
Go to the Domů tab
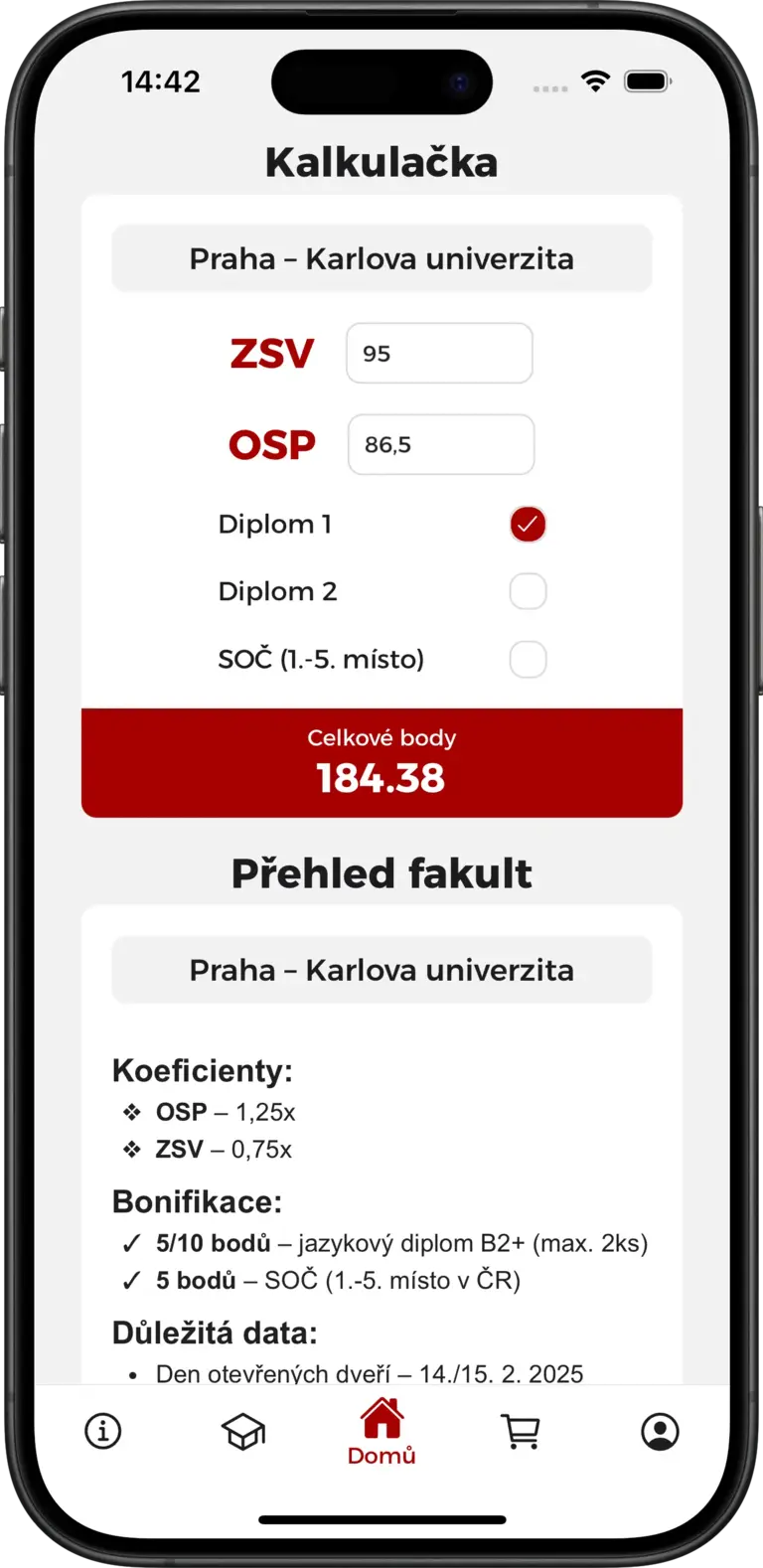pos(381,1432)
